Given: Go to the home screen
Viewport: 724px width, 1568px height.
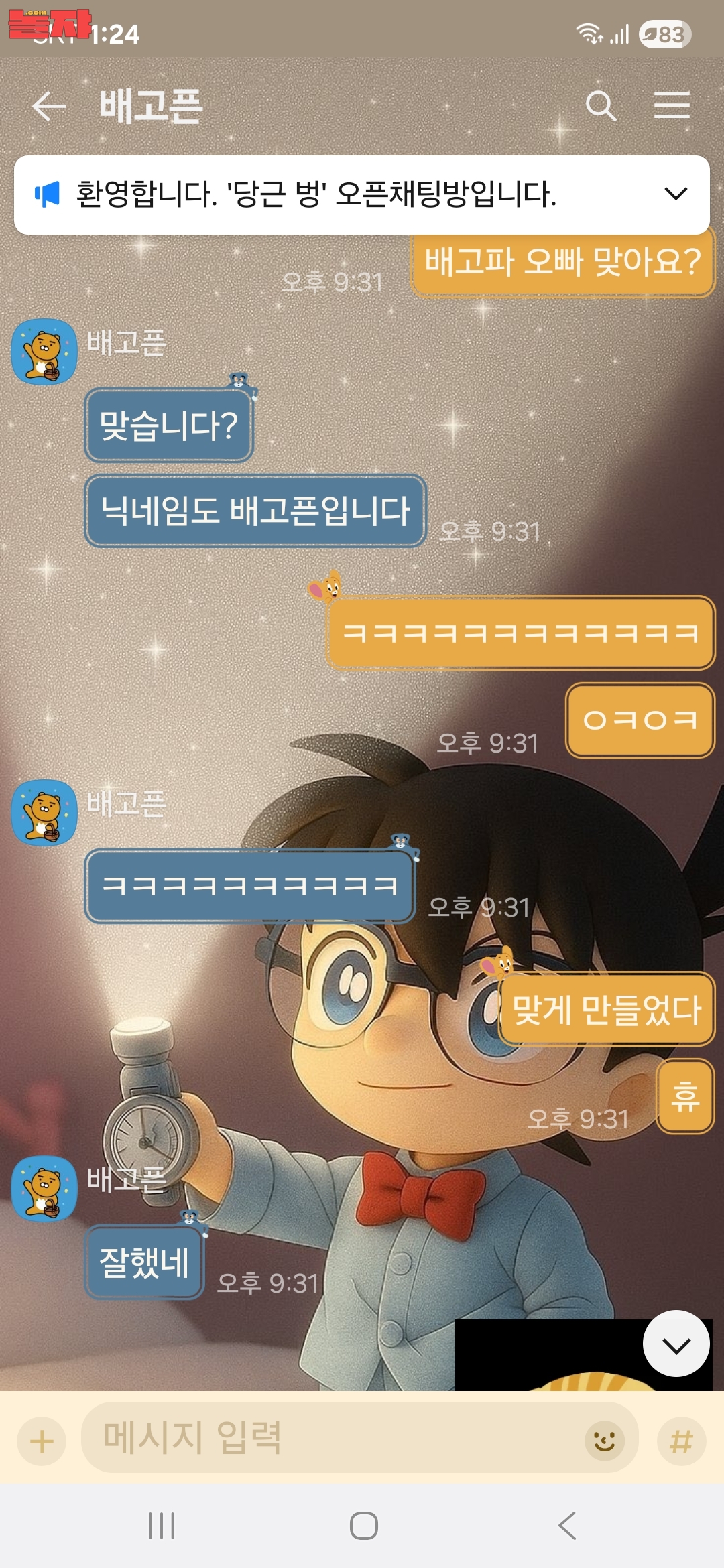Looking at the screenshot, I should [x=363, y=1526].
